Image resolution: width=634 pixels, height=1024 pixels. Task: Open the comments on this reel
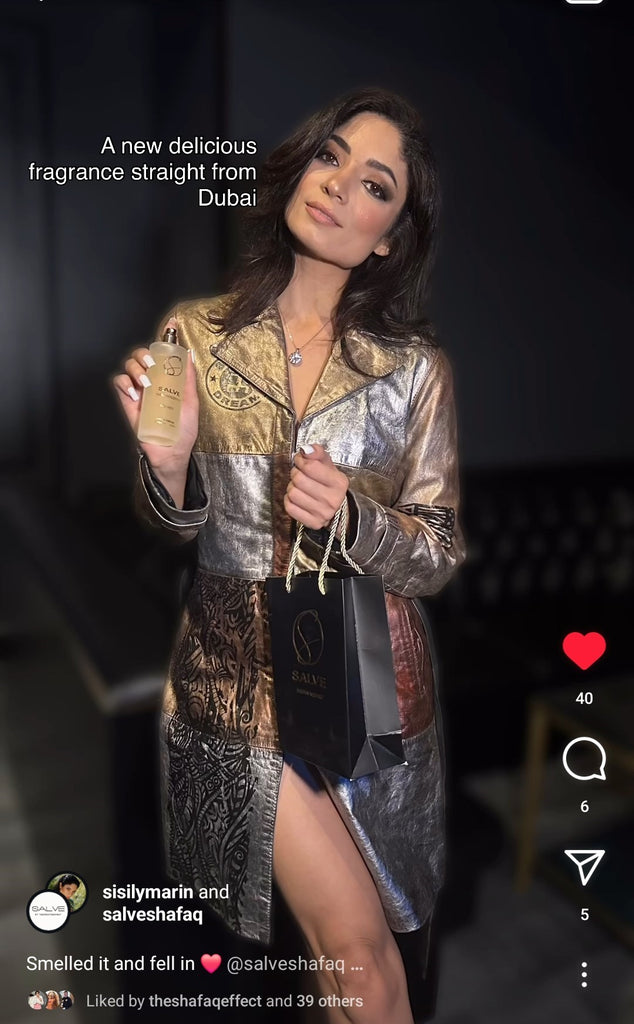[x=584, y=760]
